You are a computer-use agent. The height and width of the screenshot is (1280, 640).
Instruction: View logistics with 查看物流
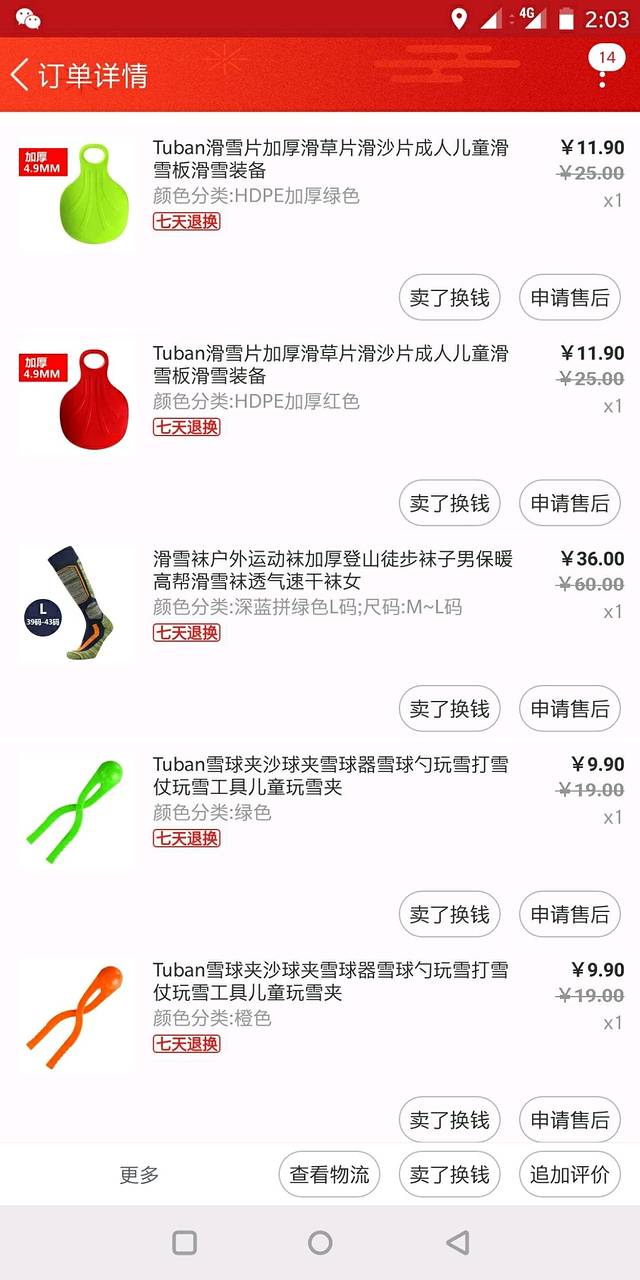click(x=329, y=1174)
